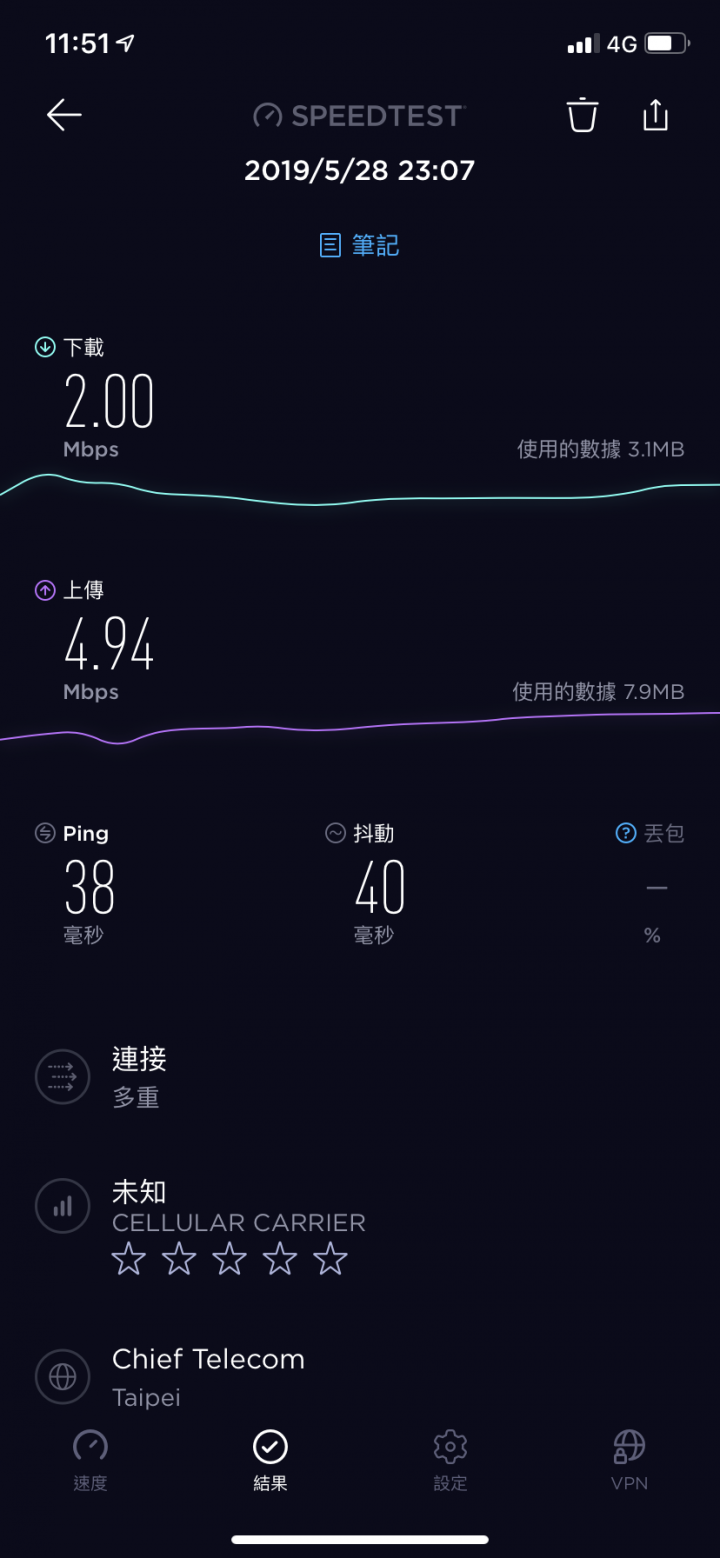
Task: Open the 丟包 packet loss help icon
Action: (x=626, y=833)
